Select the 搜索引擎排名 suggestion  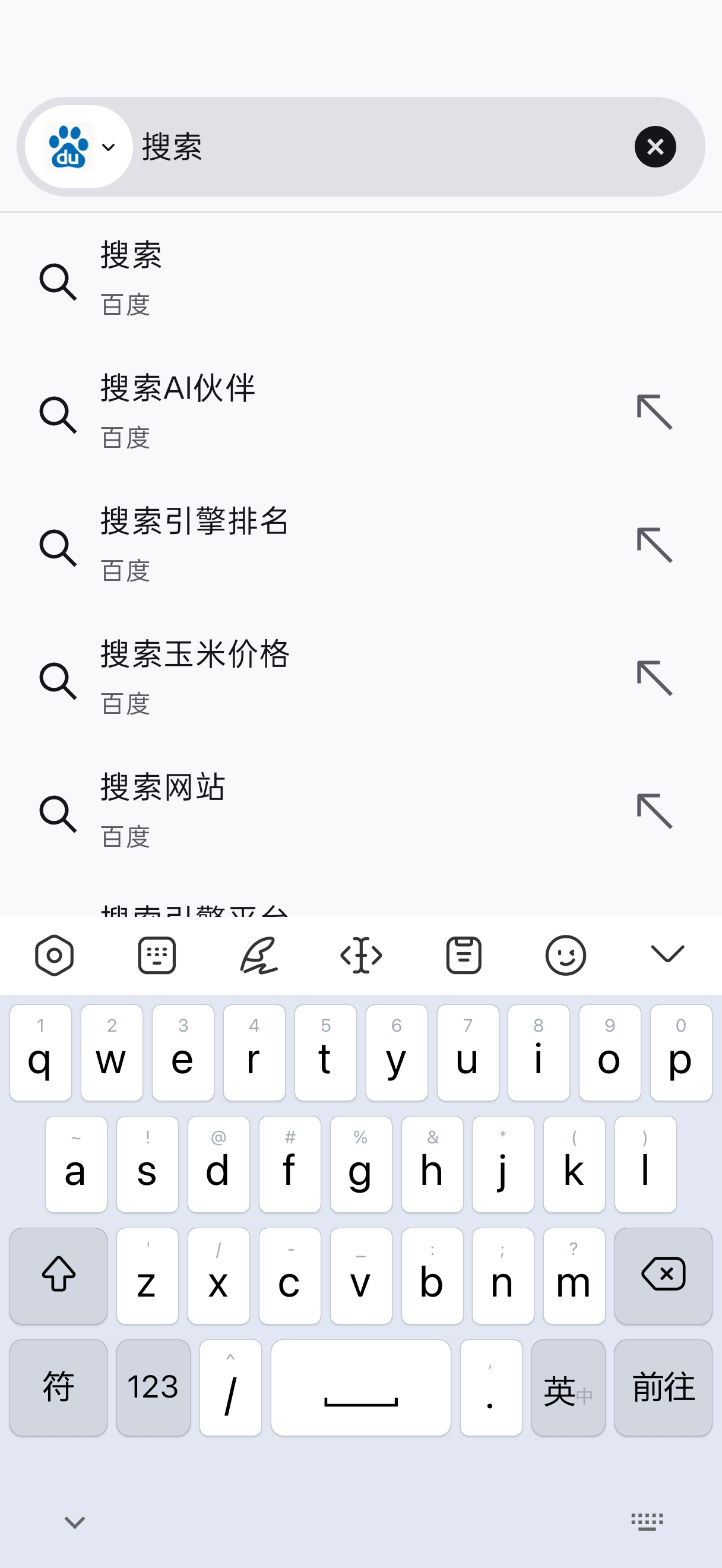(x=304, y=545)
